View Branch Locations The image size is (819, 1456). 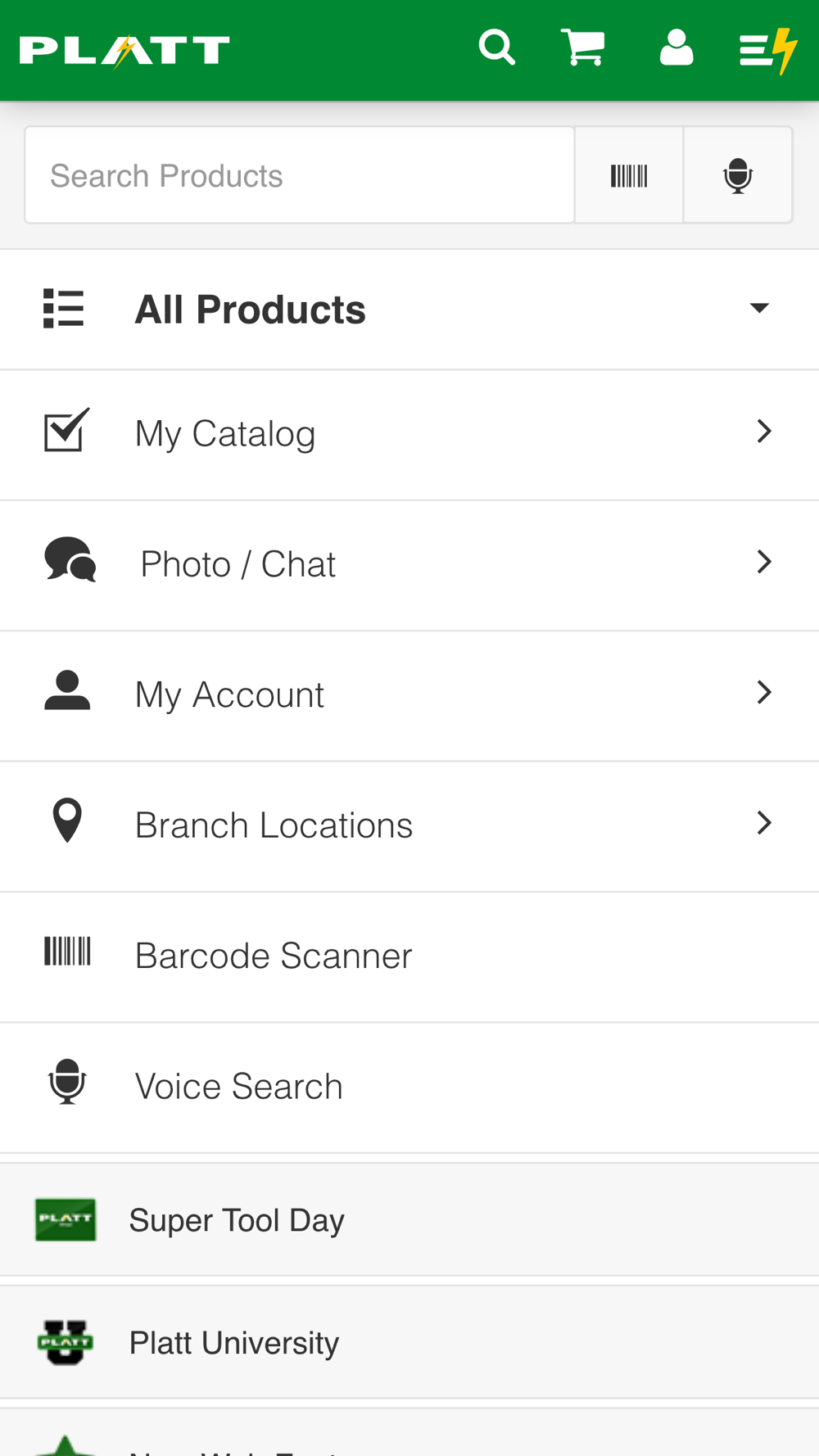tap(409, 825)
